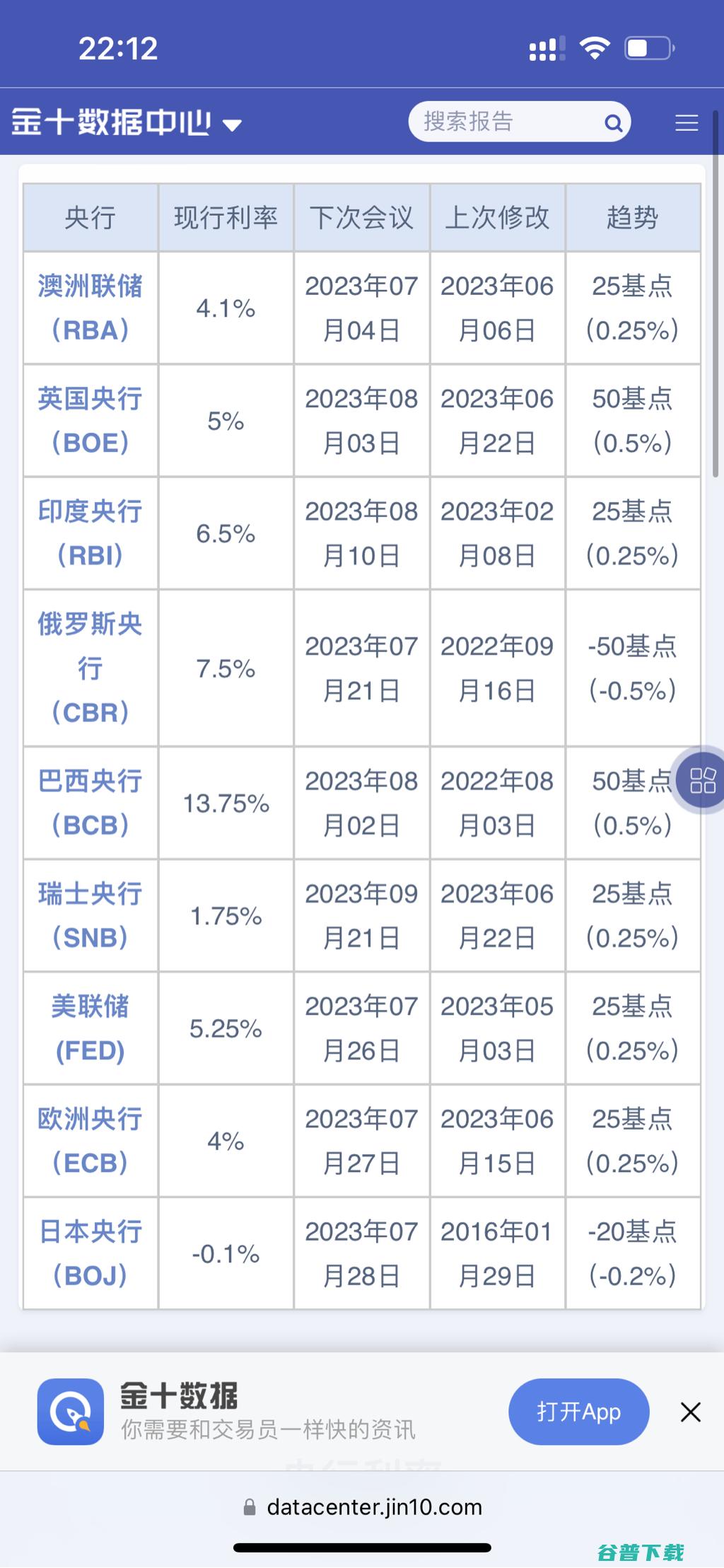The image size is (724, 1568).
Task: Open 巴西央行 (BCB) link
Action: pos(90,803)
